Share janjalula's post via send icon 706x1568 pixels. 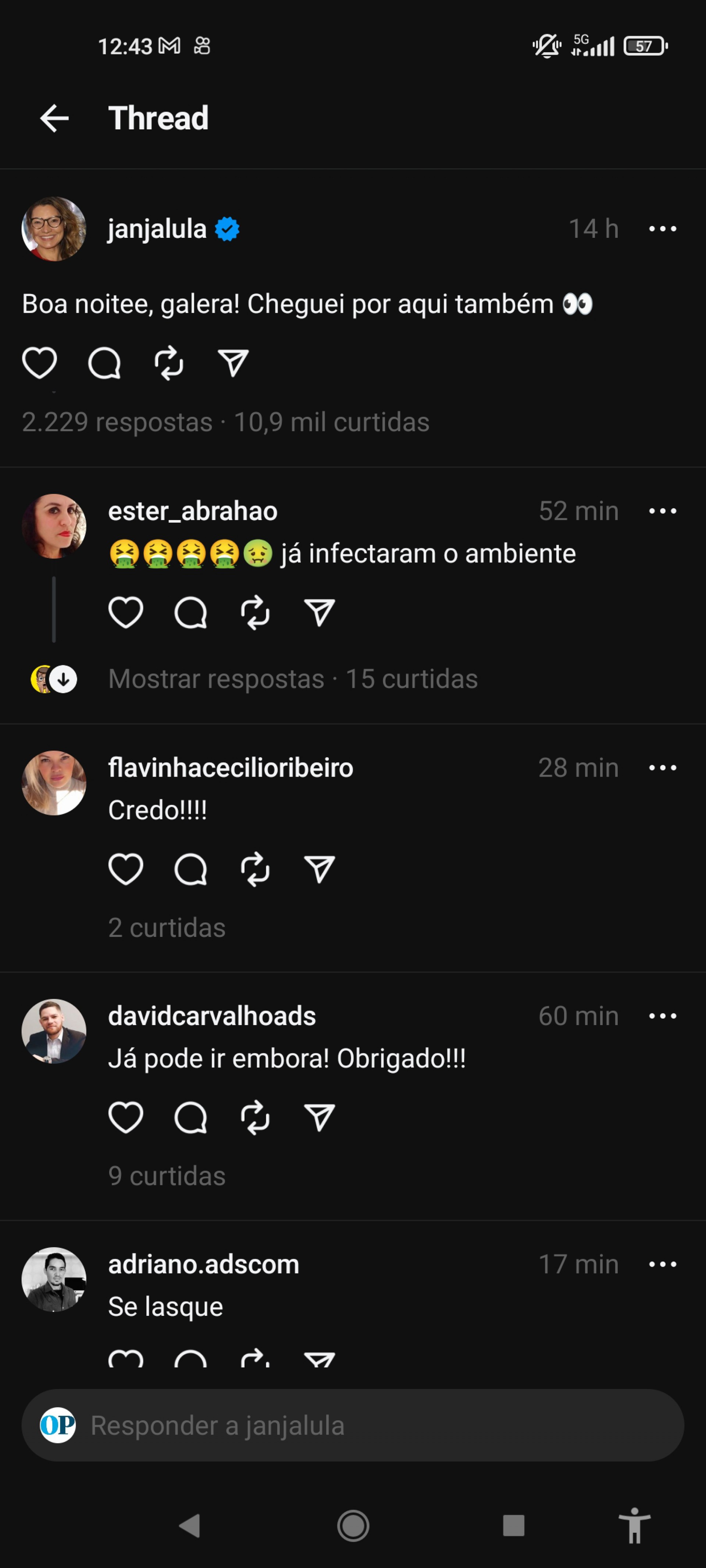(x=233, y=364)
